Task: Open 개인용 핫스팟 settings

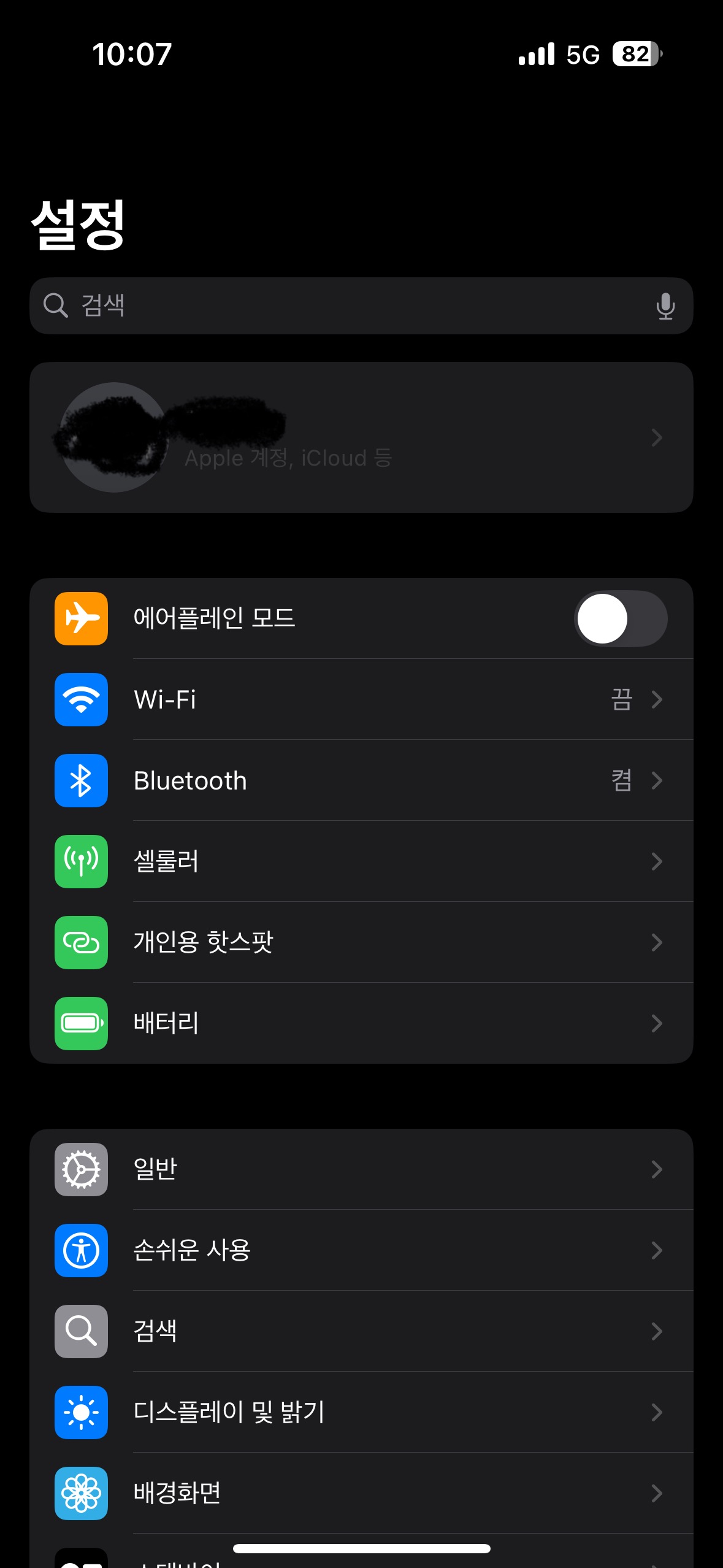Action: pos(361,942)
